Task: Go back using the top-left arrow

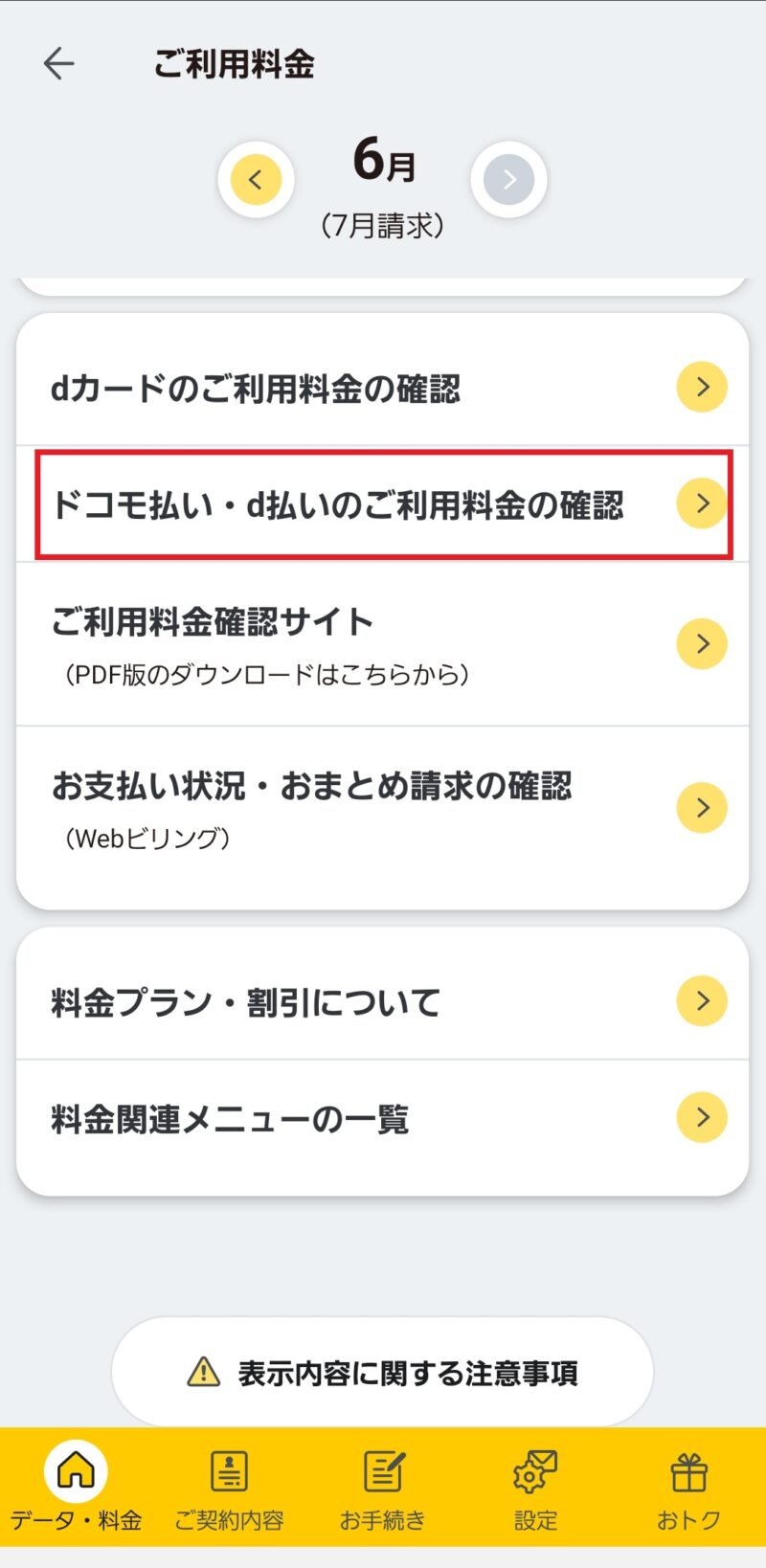Action: pyautogui.click(x=59, y=64)
